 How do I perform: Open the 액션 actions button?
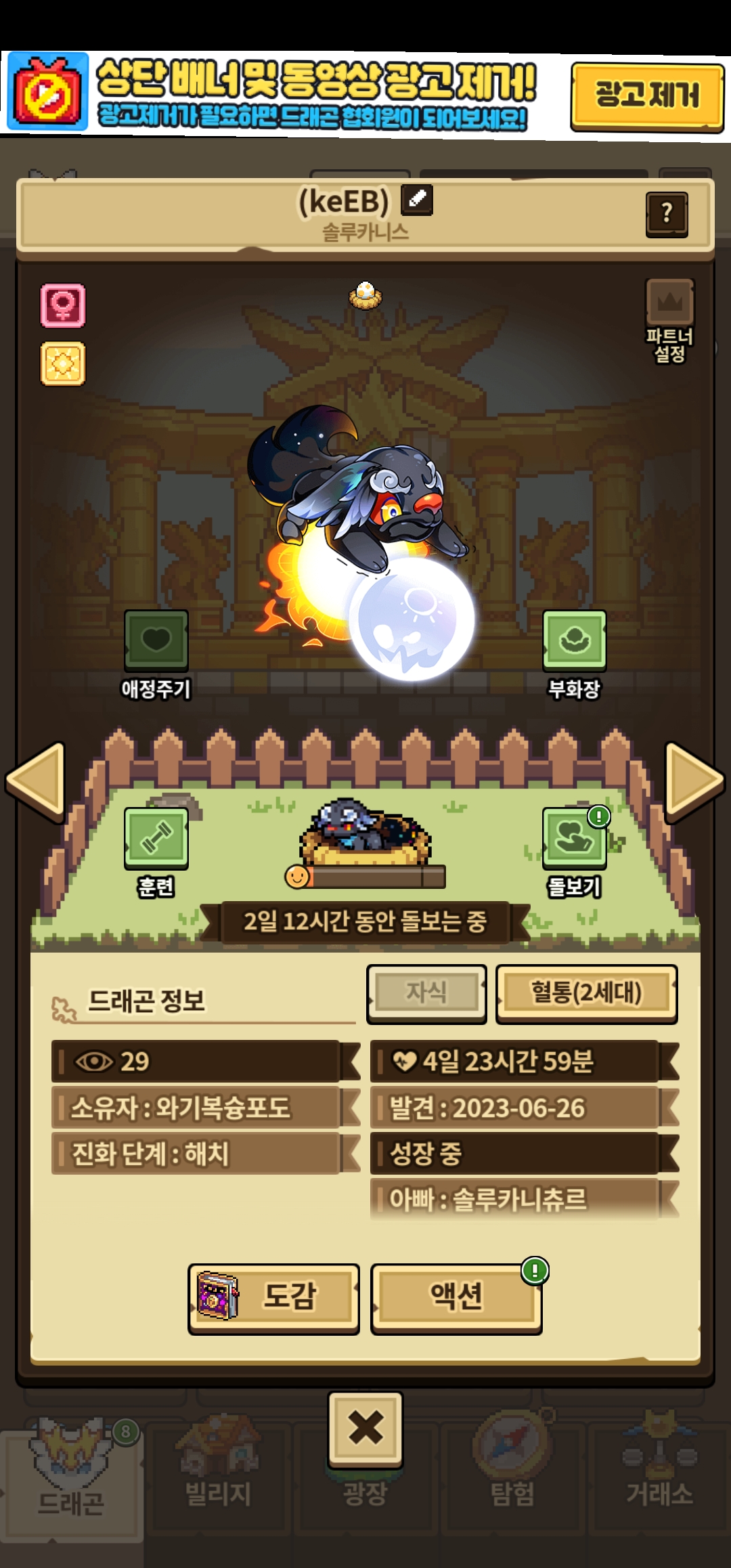456,1297
